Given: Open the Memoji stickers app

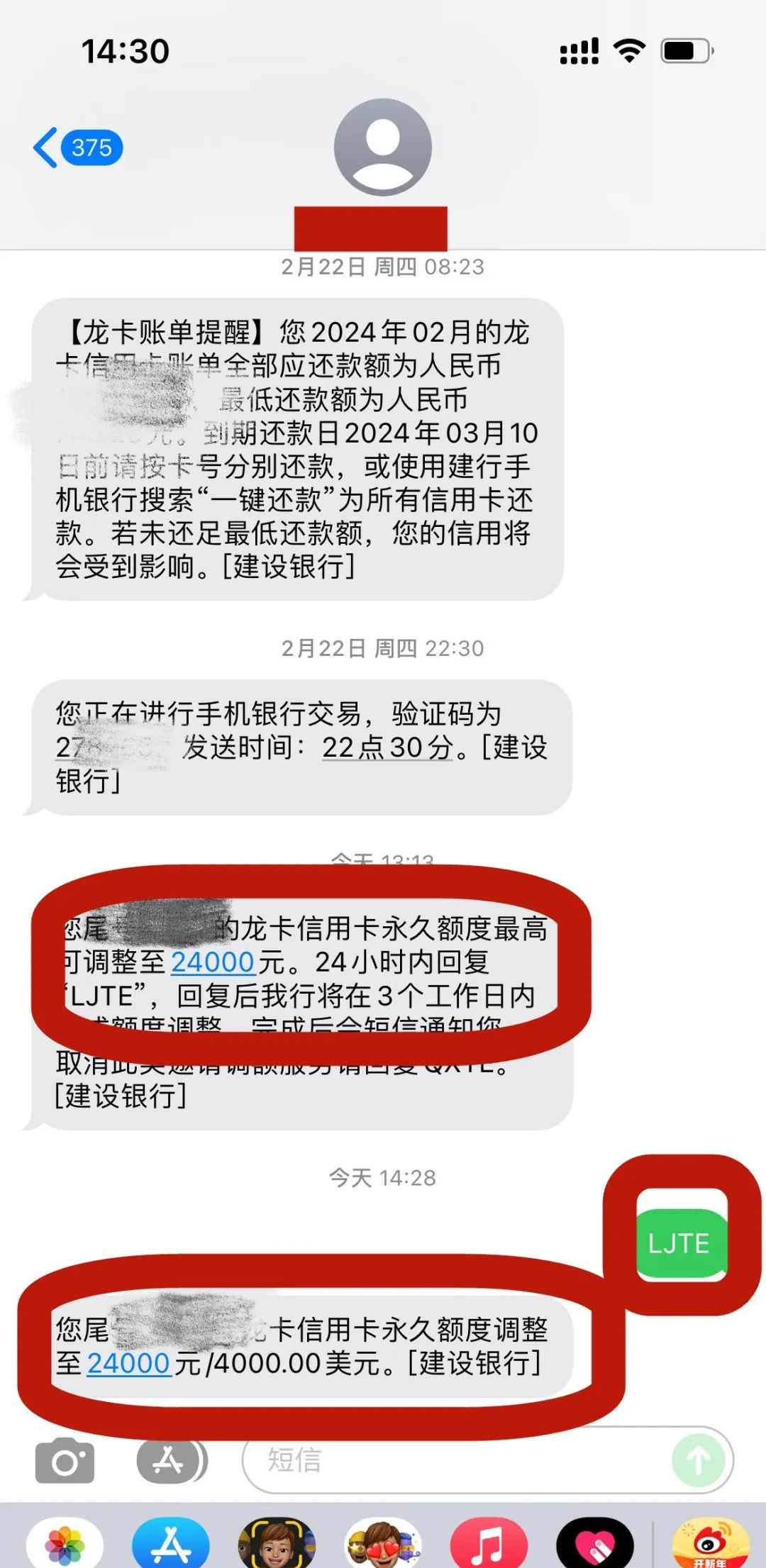Looking at the screenshot, I should tap(383, 1544).
